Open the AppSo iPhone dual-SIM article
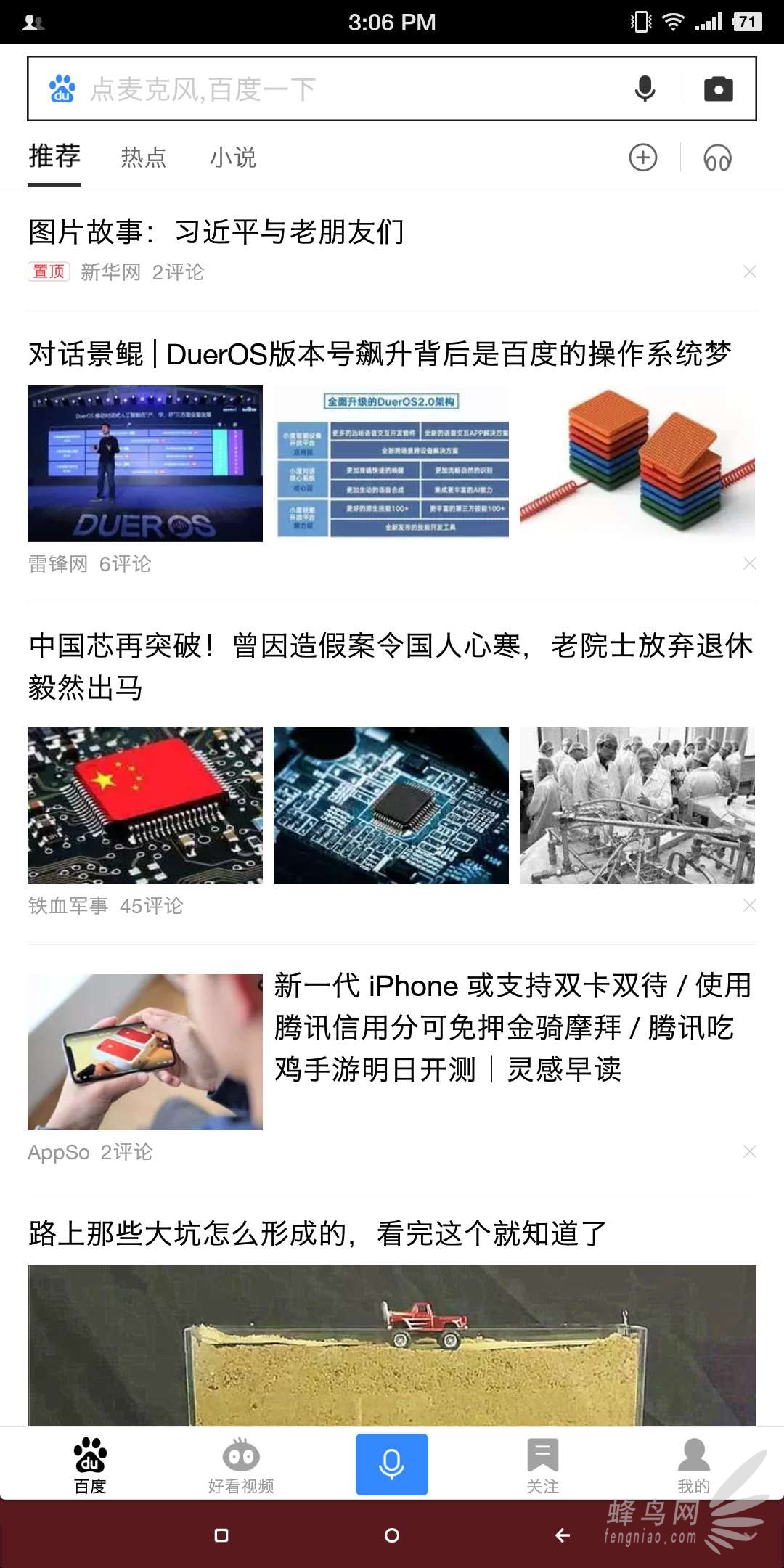This screenshot has width=784, height=1568. pos(514,1027)
